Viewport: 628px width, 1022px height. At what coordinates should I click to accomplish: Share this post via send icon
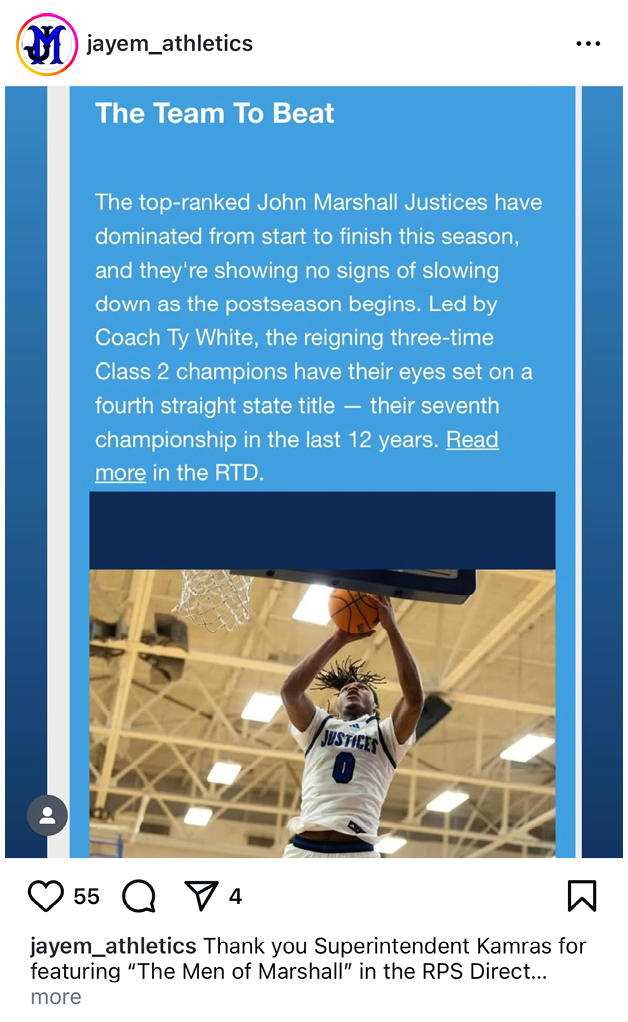(202, 896)
